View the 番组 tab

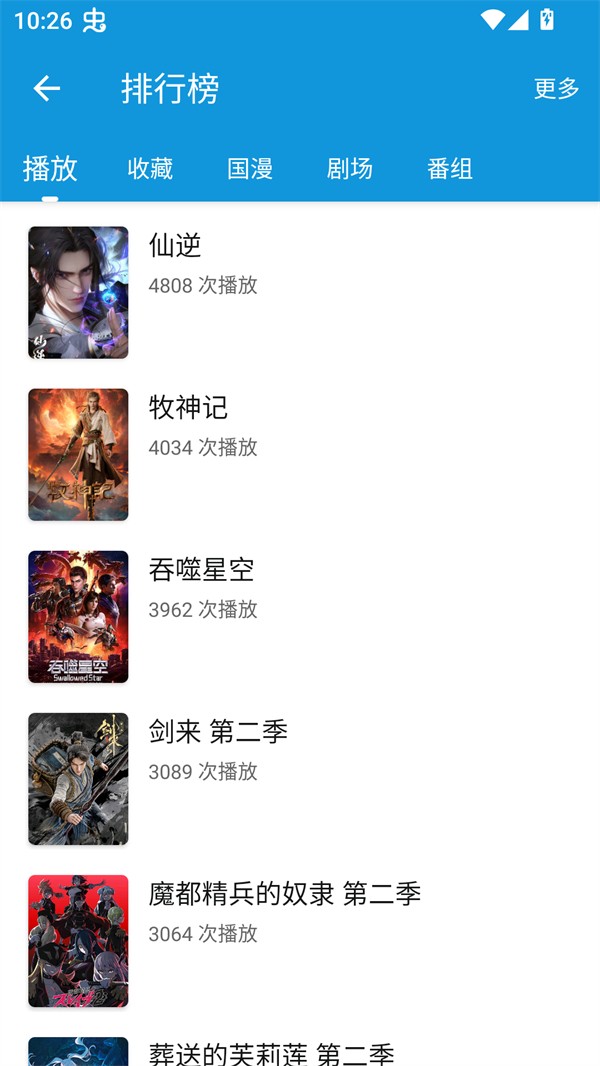pos(450,168)
